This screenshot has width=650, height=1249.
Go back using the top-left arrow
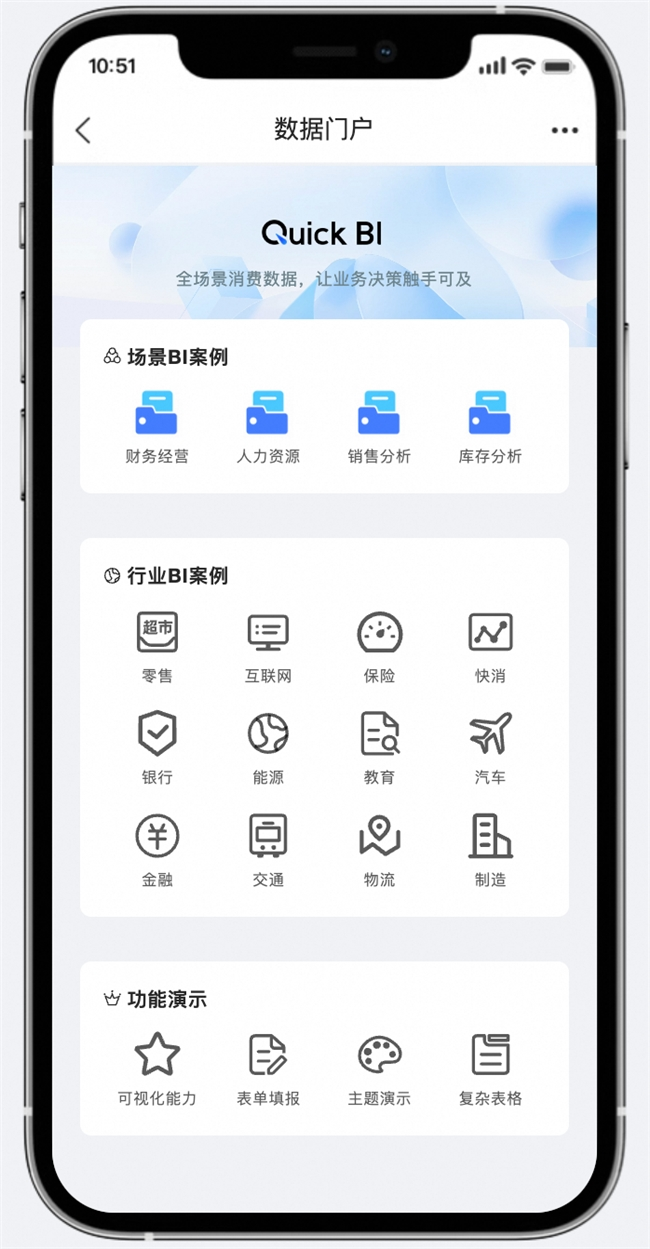click(x=83, y=130)
